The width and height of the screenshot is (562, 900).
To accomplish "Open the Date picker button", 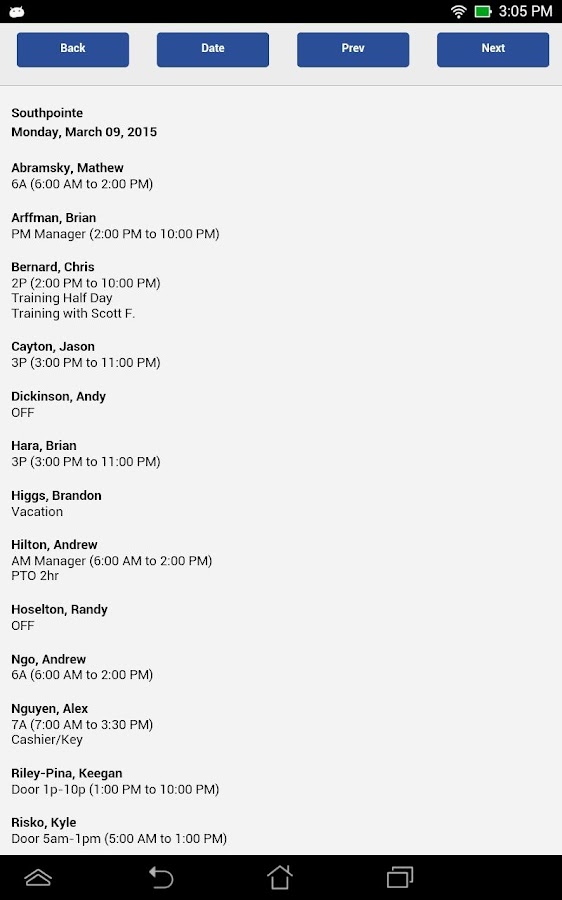I will 213,49.
